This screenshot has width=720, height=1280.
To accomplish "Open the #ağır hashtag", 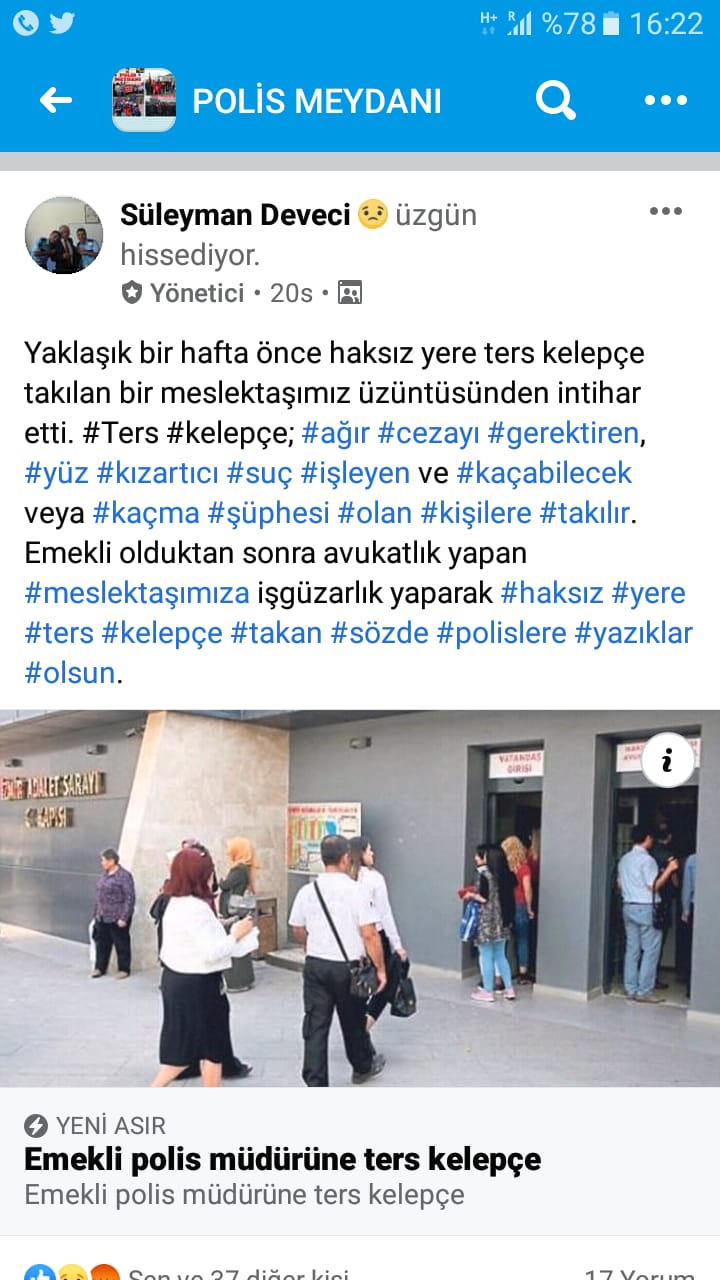I will pyautogui.click(x=335, y=433).
